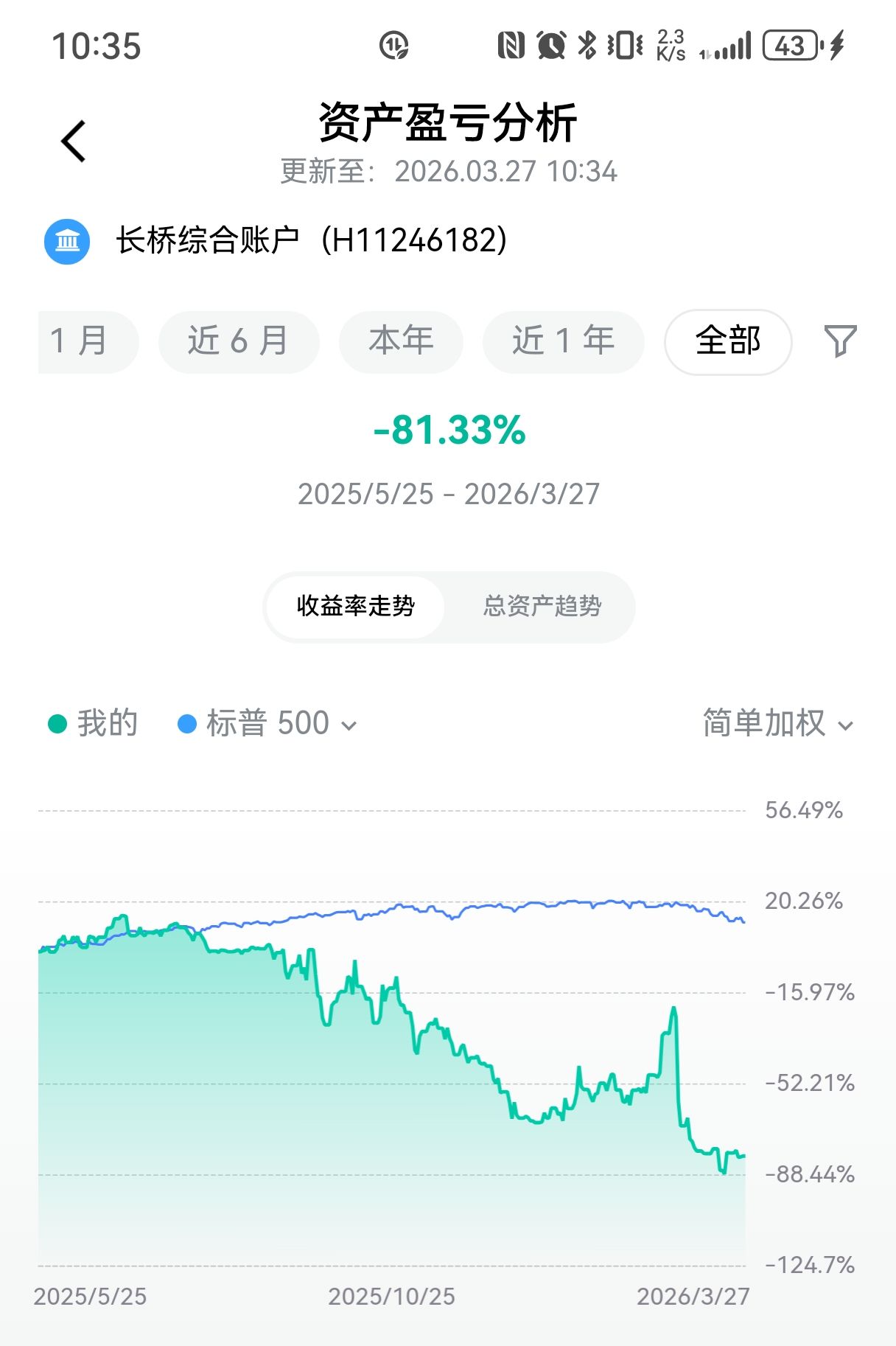The image size is (896, 1346).
Task: Go back from 资产盈亏分析 page
Action: point(74,141)
